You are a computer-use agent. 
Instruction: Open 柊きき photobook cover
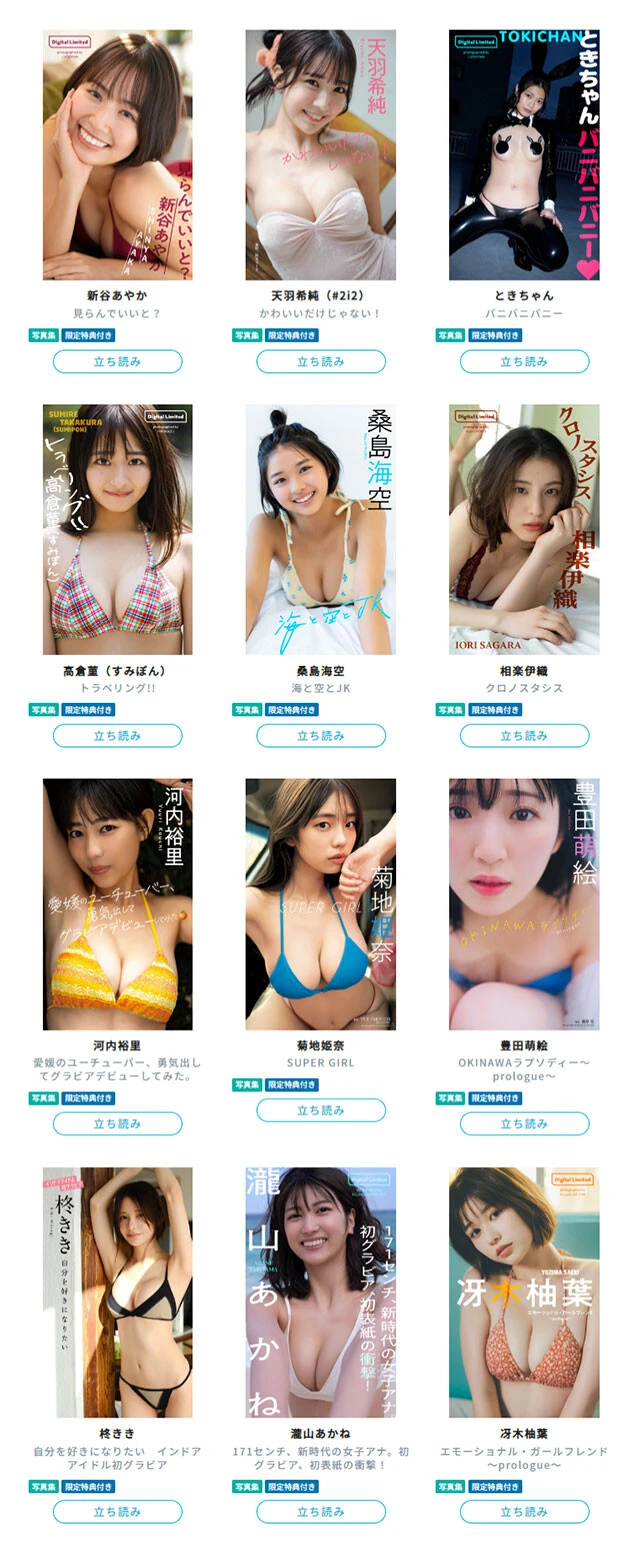point(117,1292)
